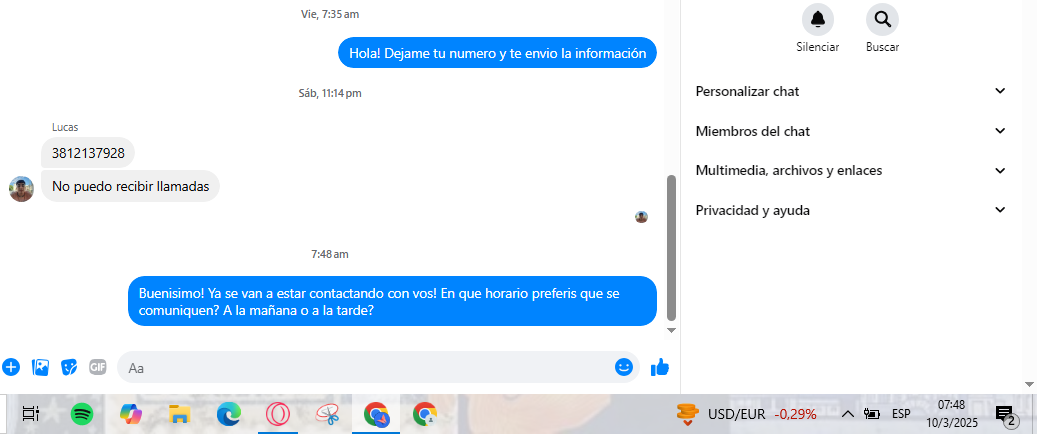The height and width of the screenshot is (434, 1037).
Task: Mute the conversation with the Silenciar bell
Action: point(818,19)
